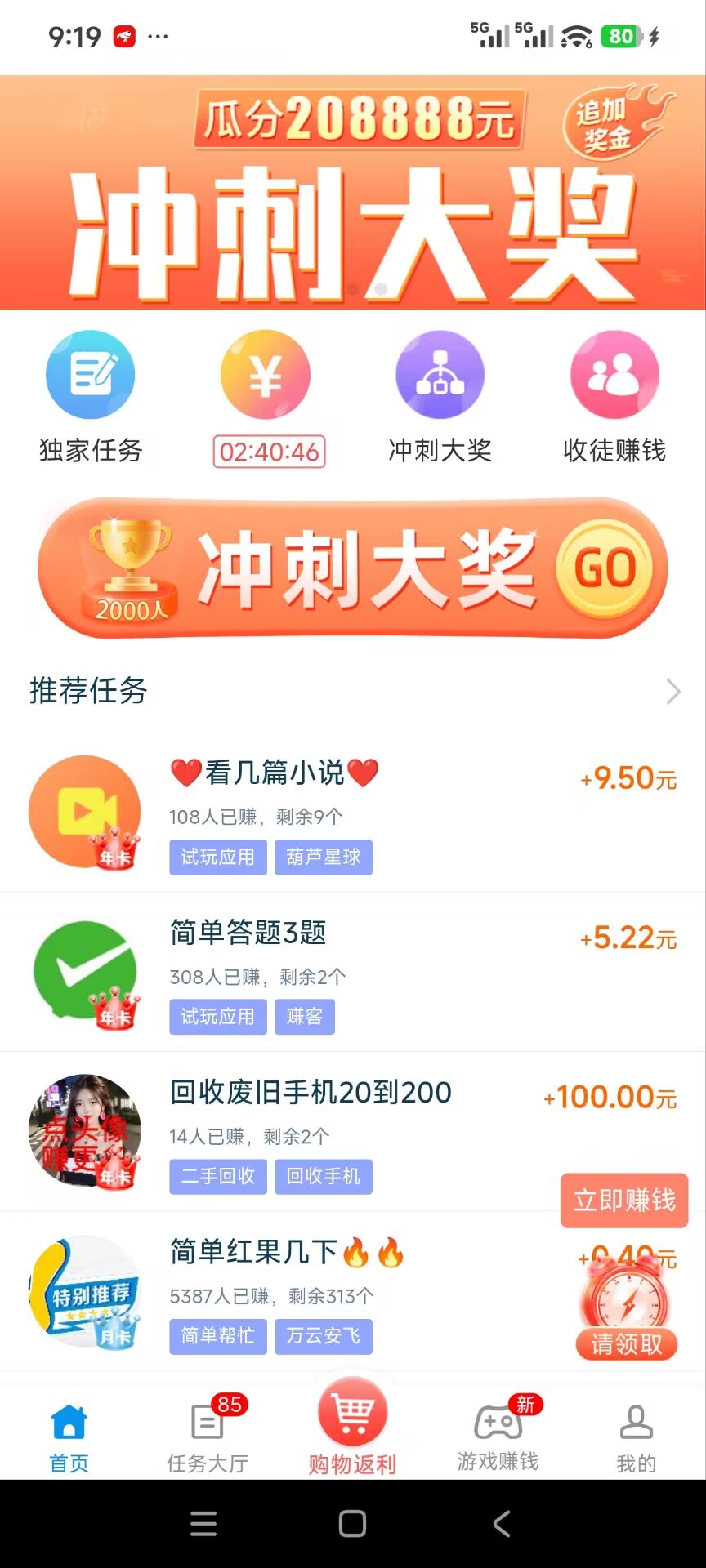Open 冲刺大奖 via its purple network icon
The image size is (706, 1568).
tap(440, 374)
